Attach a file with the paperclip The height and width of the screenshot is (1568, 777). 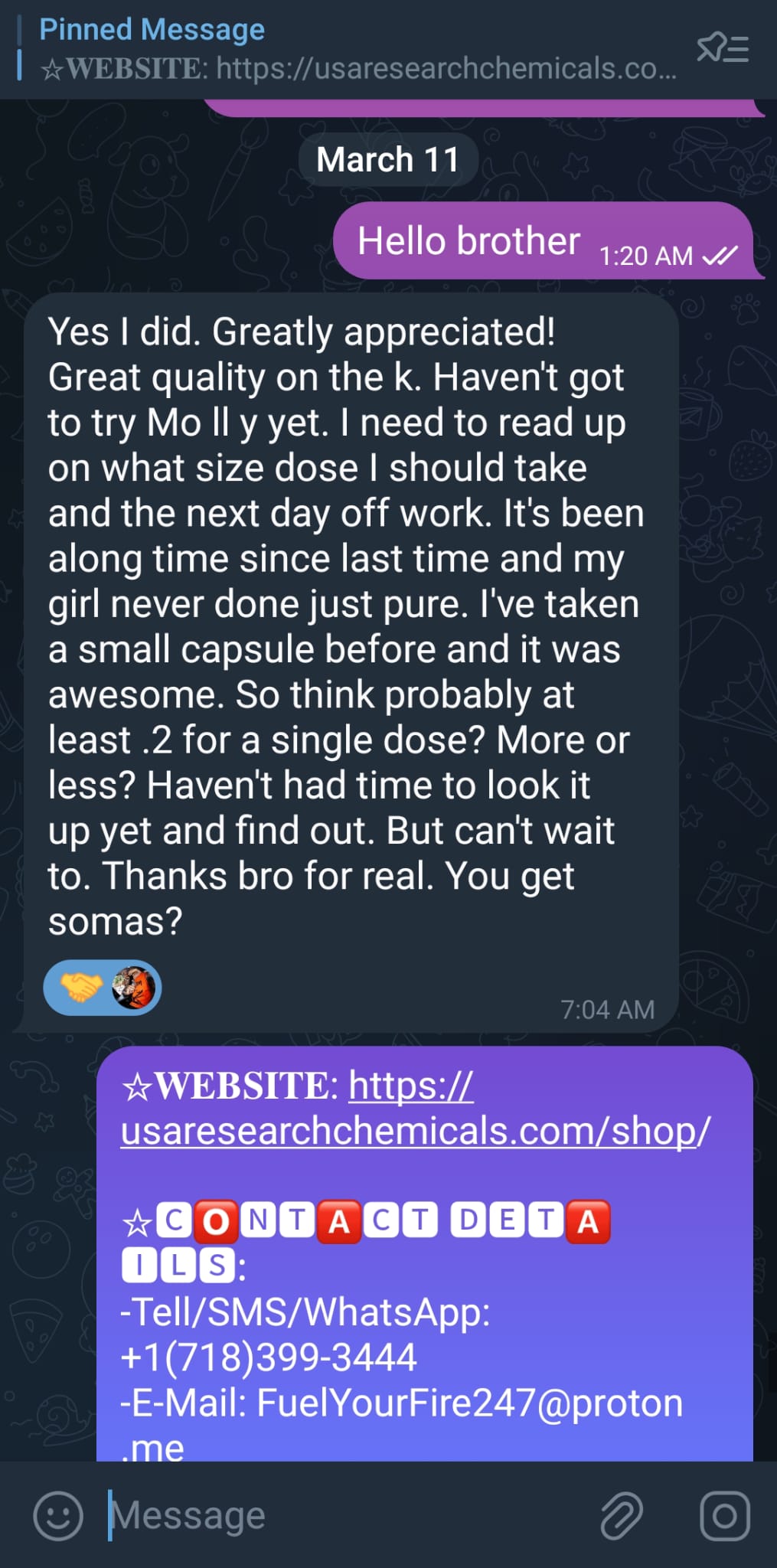tap(621, 1515)
